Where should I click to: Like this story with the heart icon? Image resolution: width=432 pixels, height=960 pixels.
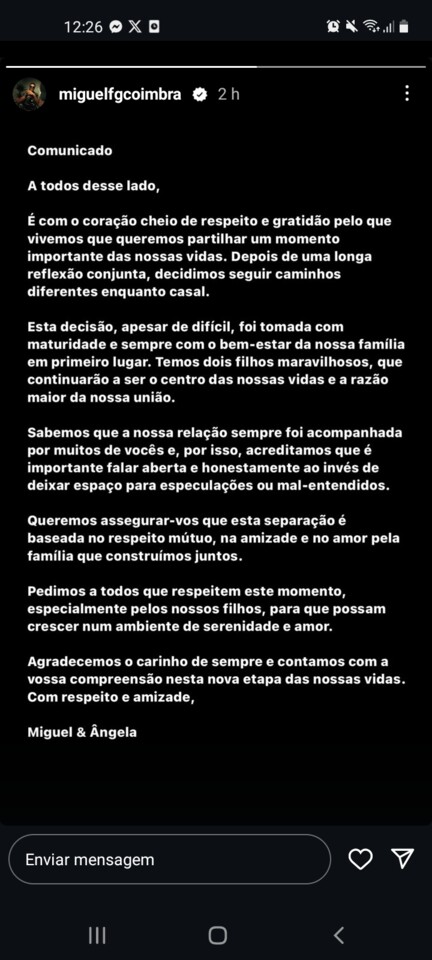pyautogui.click(x=360, y=859)
